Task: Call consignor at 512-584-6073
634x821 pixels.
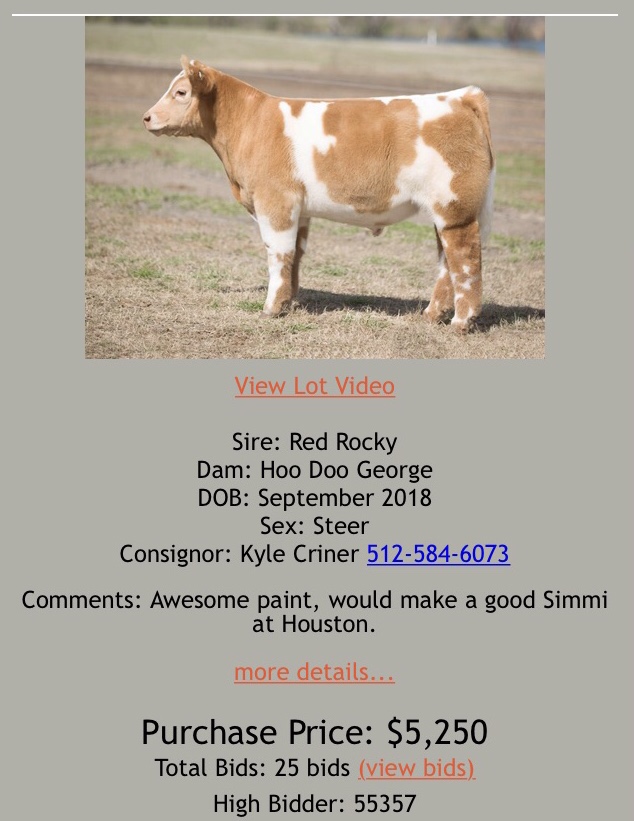Action: coord(438,554)
